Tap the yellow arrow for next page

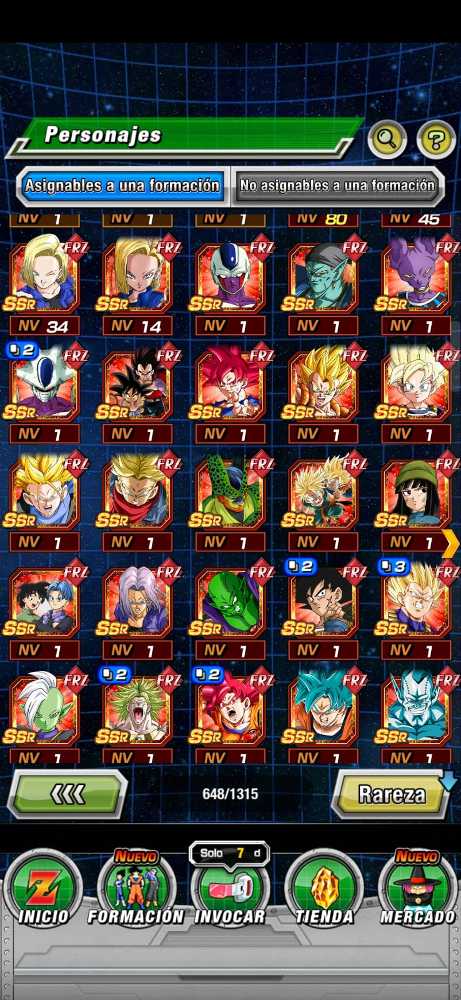tap(451, 543)
